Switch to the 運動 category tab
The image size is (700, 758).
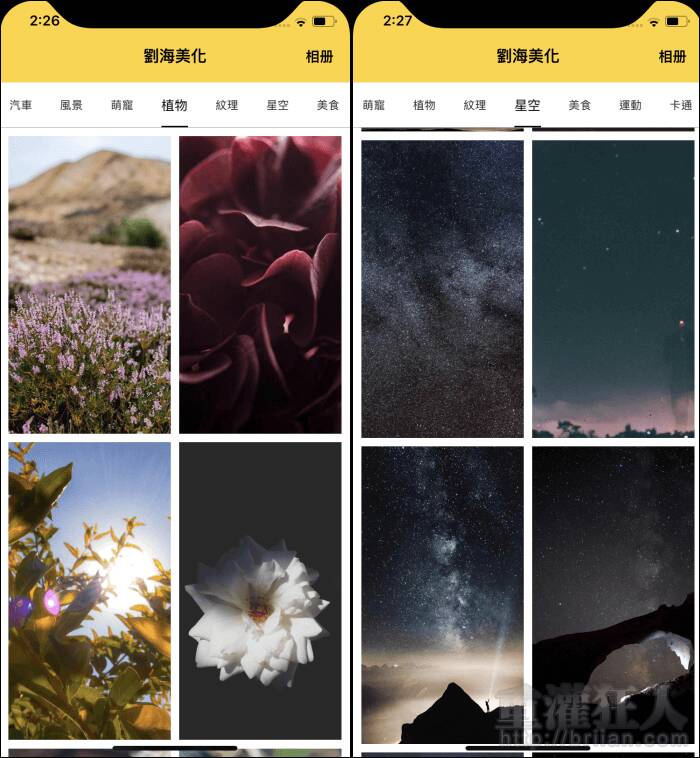630,105
